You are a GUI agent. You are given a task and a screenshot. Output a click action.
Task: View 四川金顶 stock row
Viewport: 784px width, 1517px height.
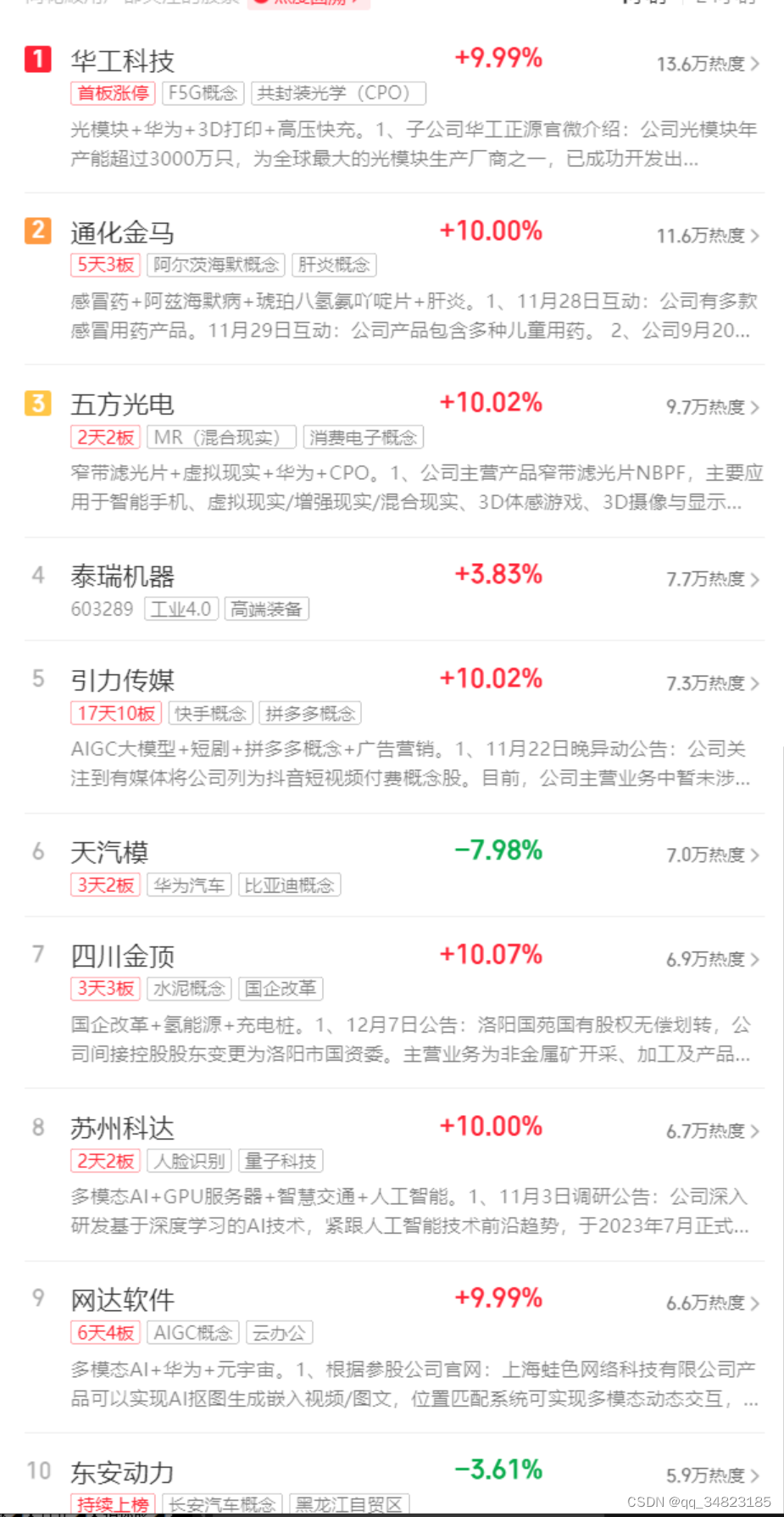pos(394,1003)
